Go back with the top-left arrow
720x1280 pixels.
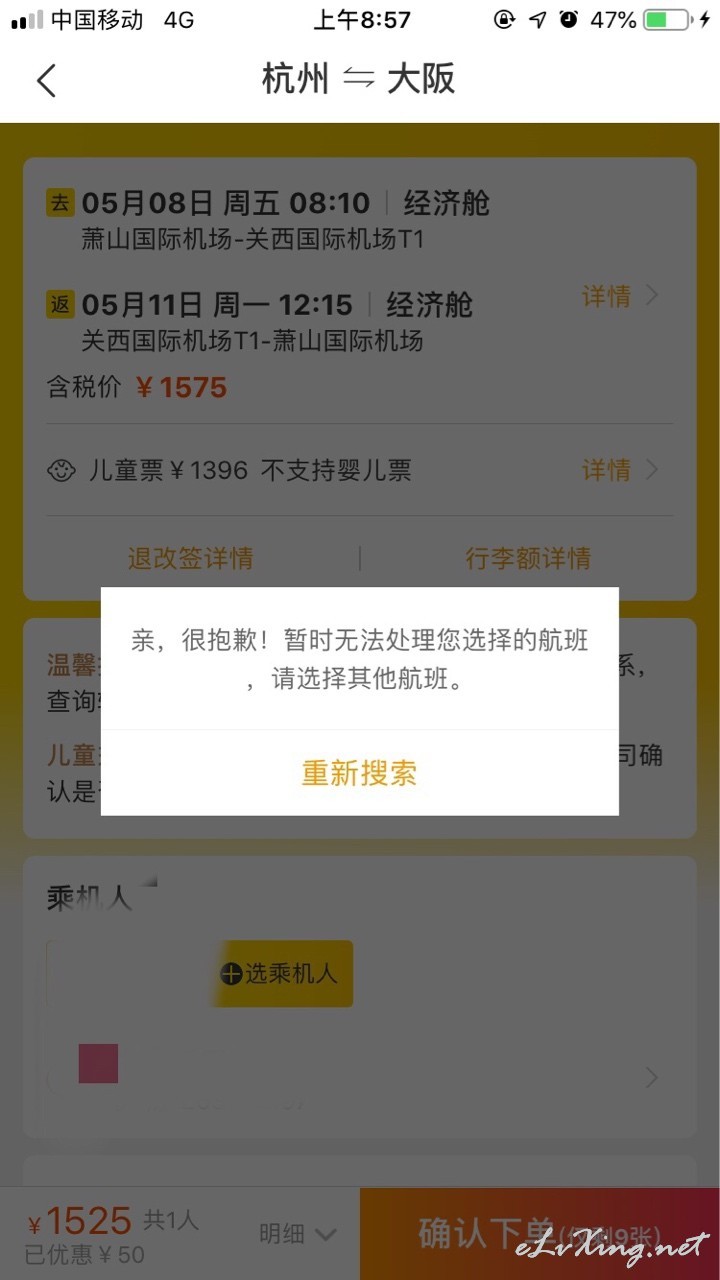tap(46, 80)
